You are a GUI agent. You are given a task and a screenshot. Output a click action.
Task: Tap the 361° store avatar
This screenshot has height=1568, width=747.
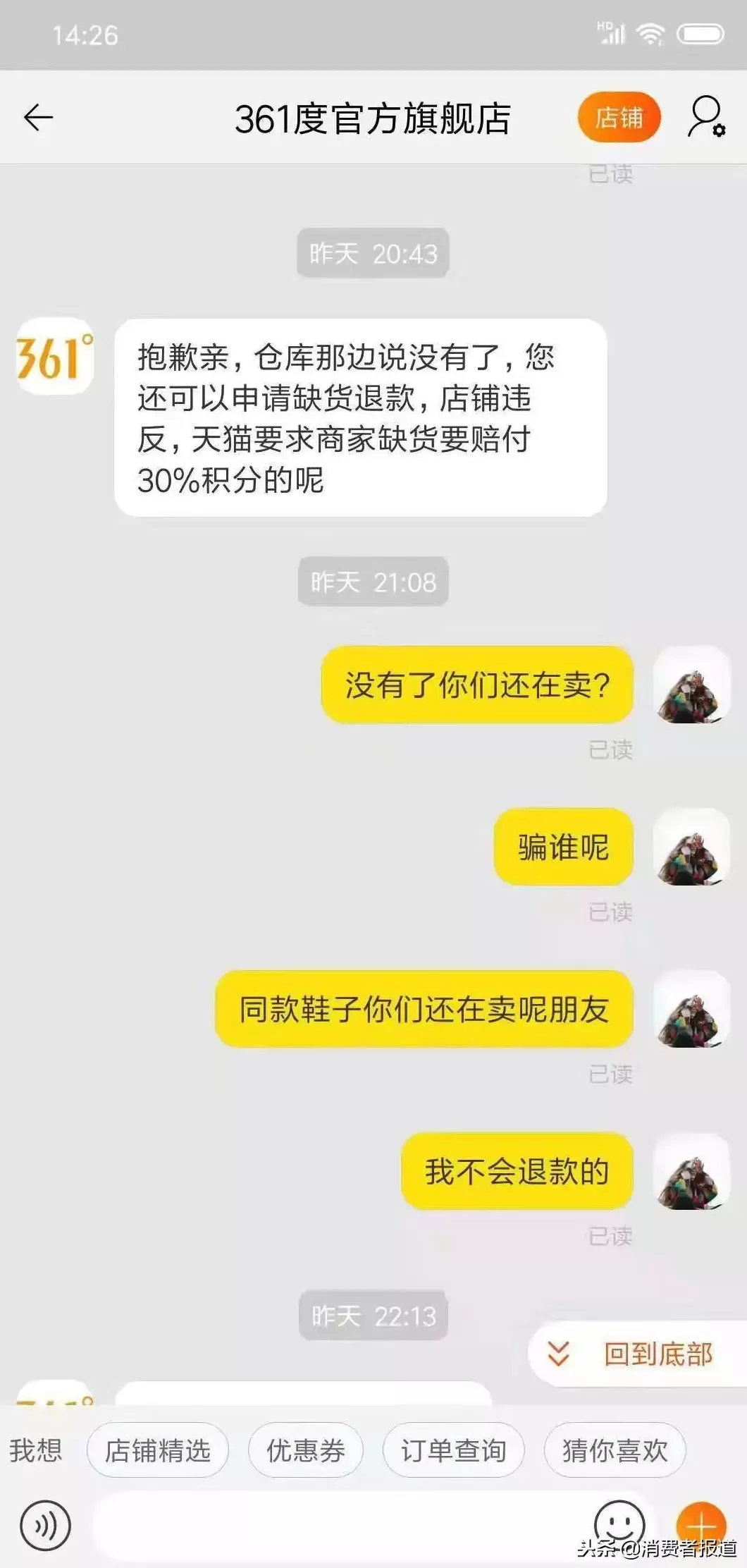(x=55, y=356)
